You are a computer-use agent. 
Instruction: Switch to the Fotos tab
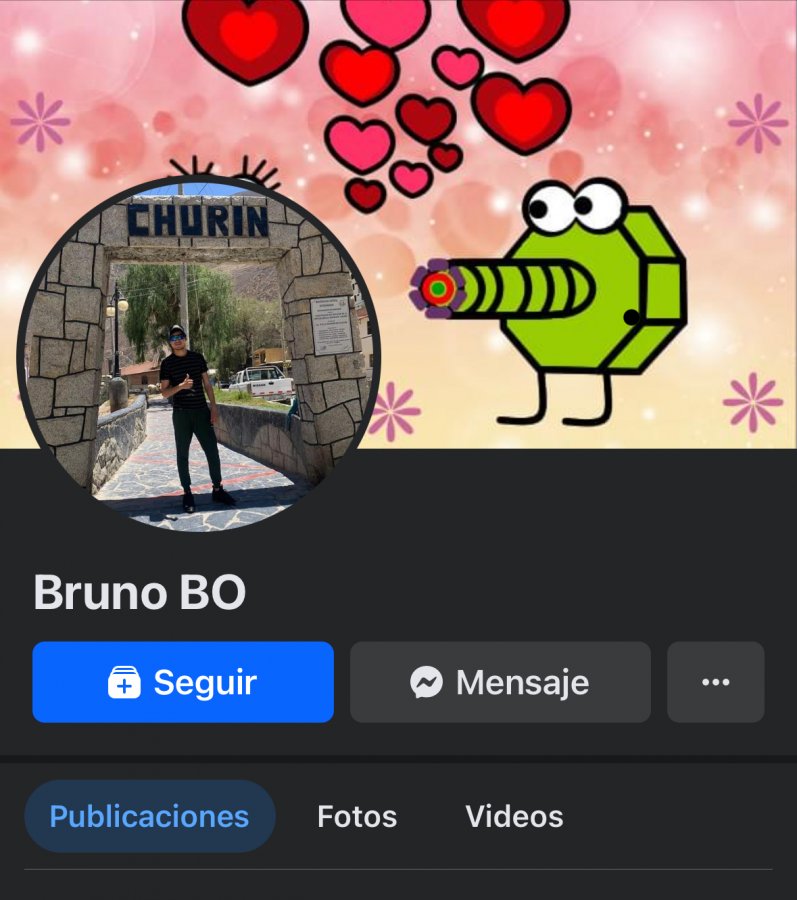tap(357, 816)
